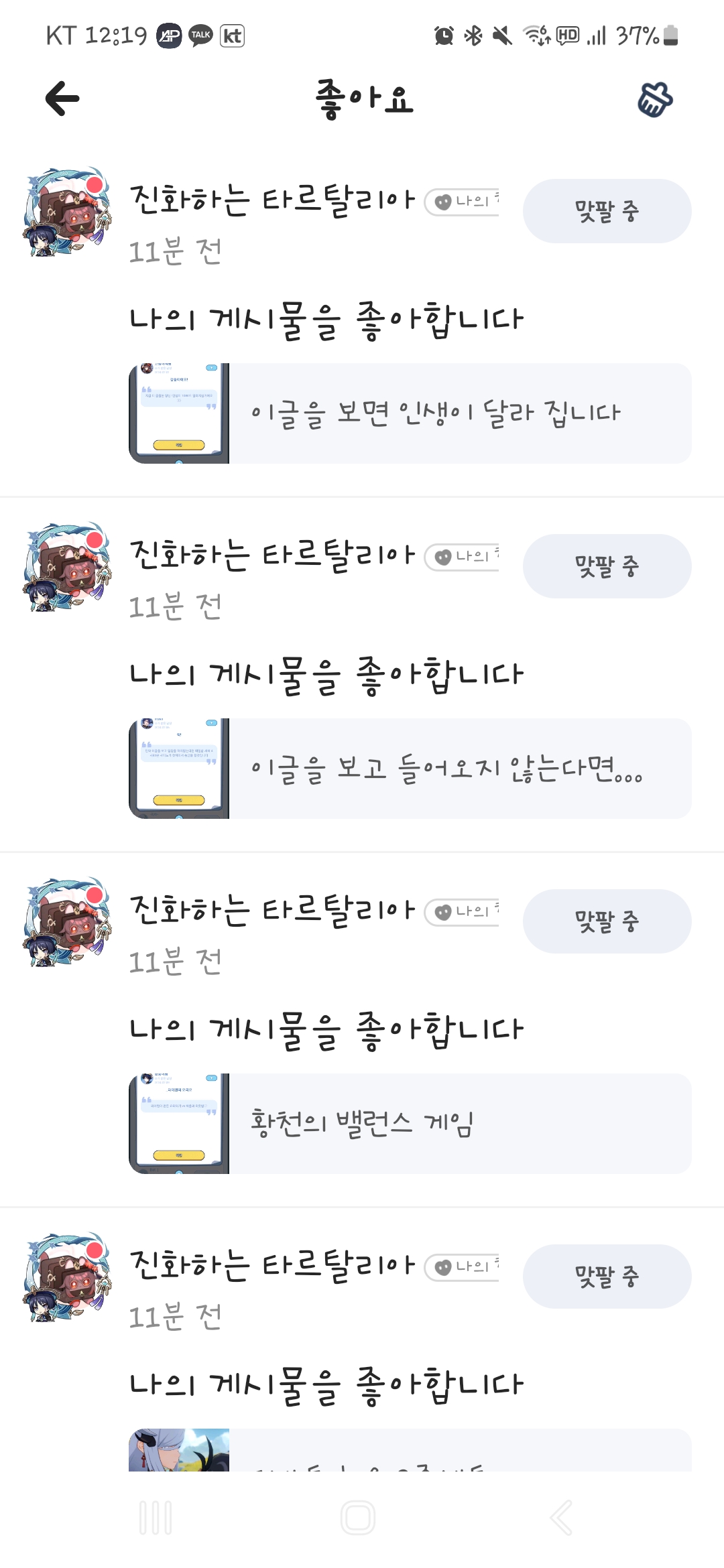Screen dimensions: 724x1568
Task: Tap the badge icon next to the third username
Action: click(x=444, y=911)
